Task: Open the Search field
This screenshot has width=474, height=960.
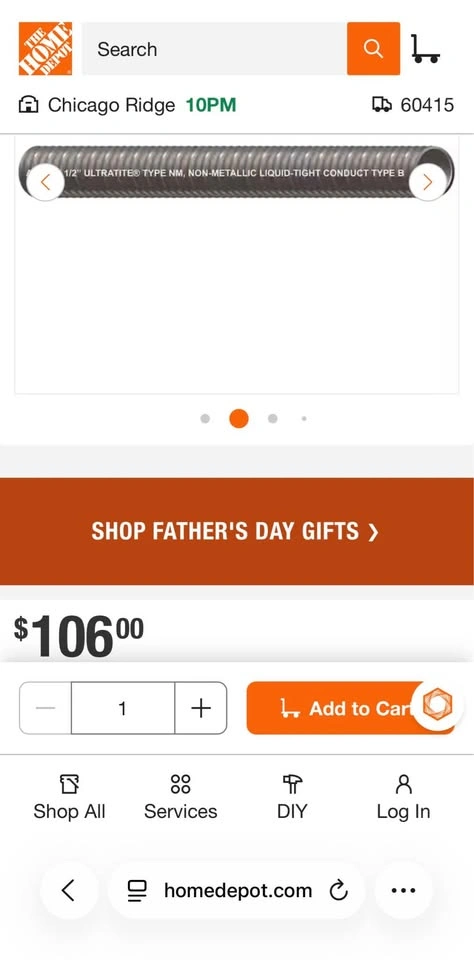Action: 214,49
